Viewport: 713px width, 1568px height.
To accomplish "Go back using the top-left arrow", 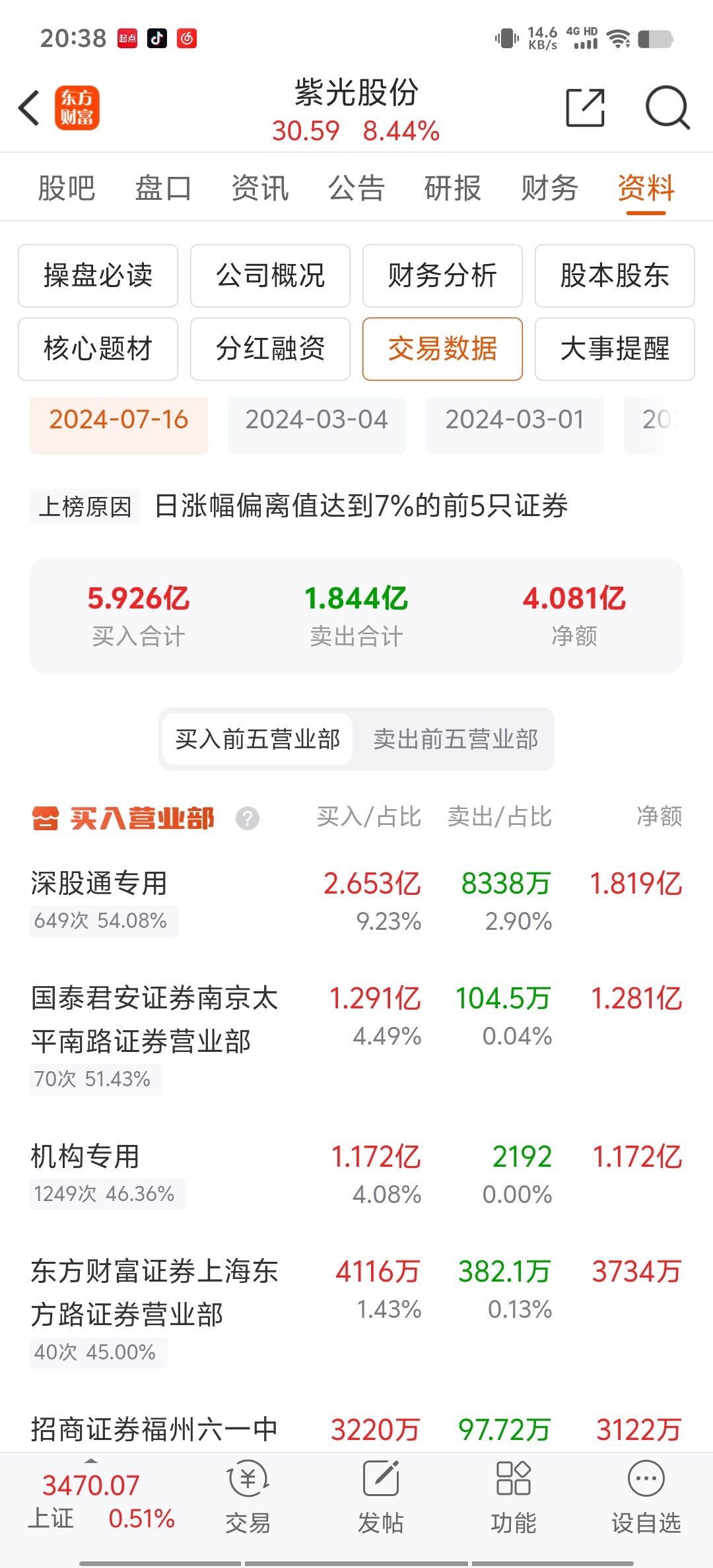I will 29,108.
